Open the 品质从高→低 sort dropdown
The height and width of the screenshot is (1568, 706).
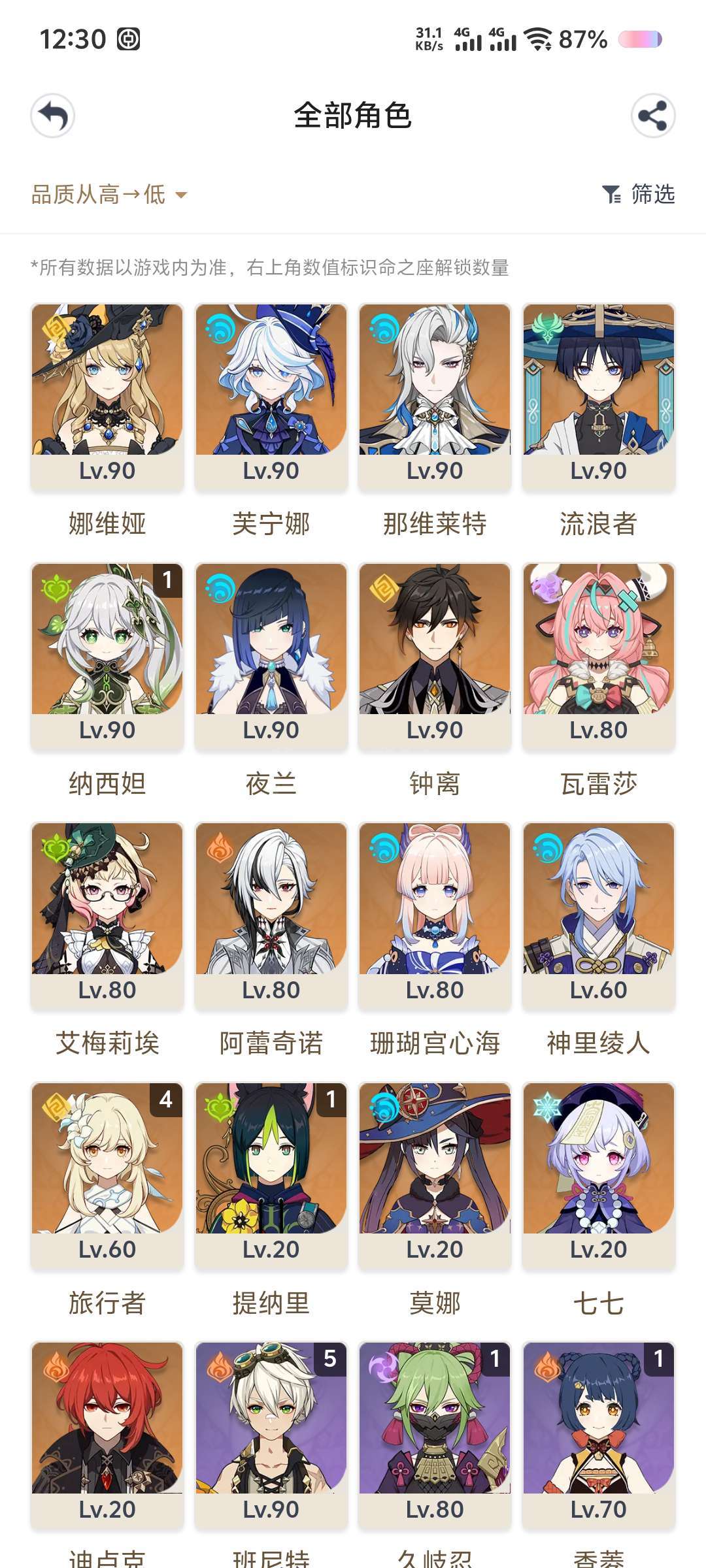[x=109, y=194]
